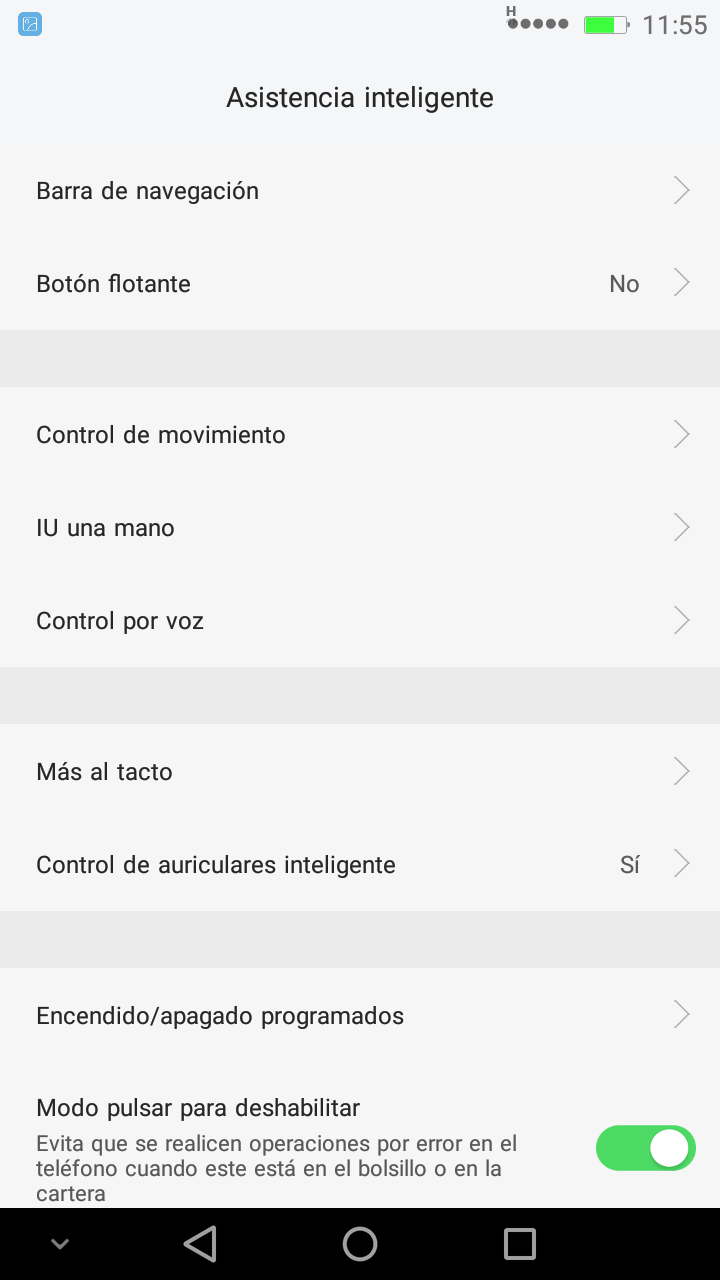Screen dimensions: 720x1280
Task: Select IU una mano
Action: coord(360,528)
